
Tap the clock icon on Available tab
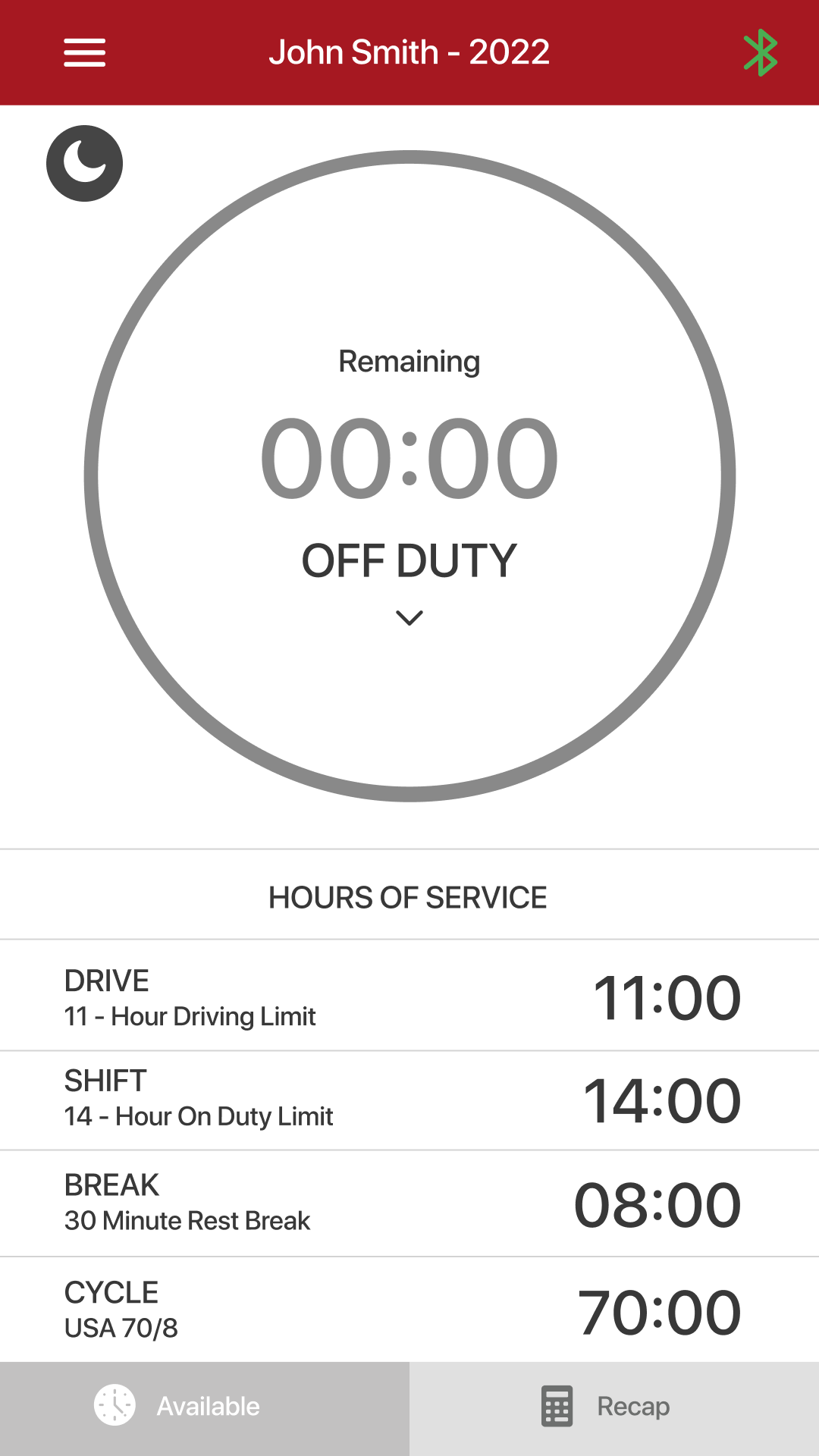point(114,1407)
